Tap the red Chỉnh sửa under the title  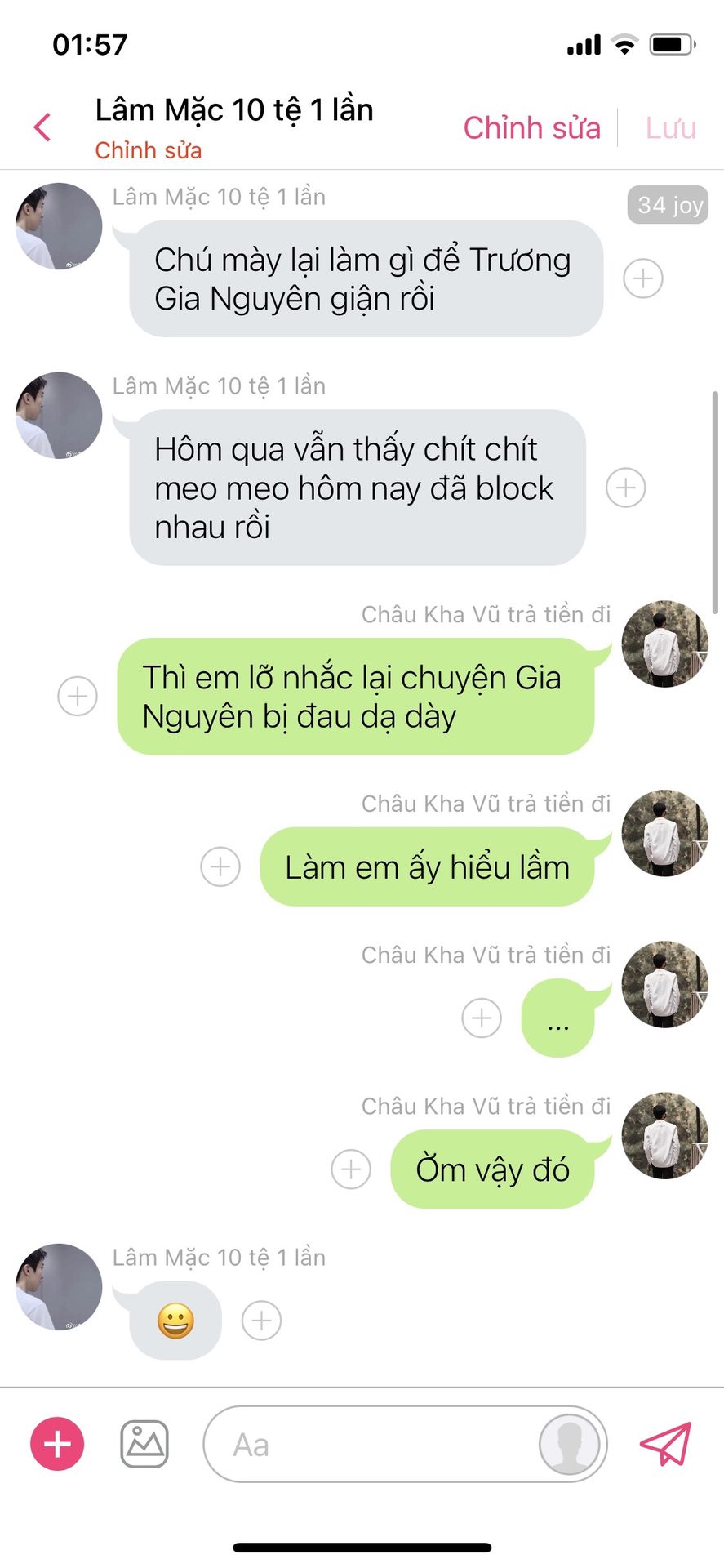point(148,150)
